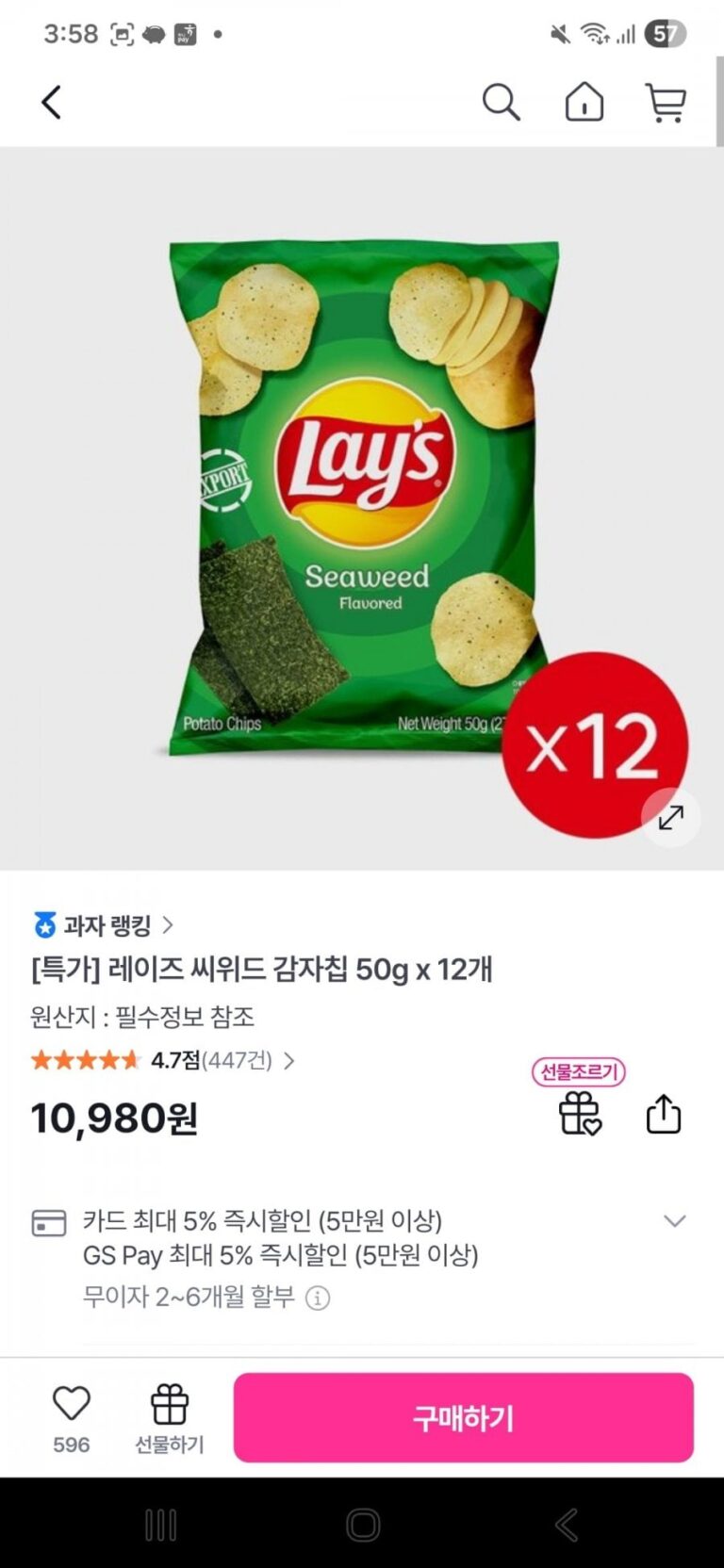Go back using the top-left arrow
The height and width of the screenshot is (1568, 724).
[x=52, y=102]
